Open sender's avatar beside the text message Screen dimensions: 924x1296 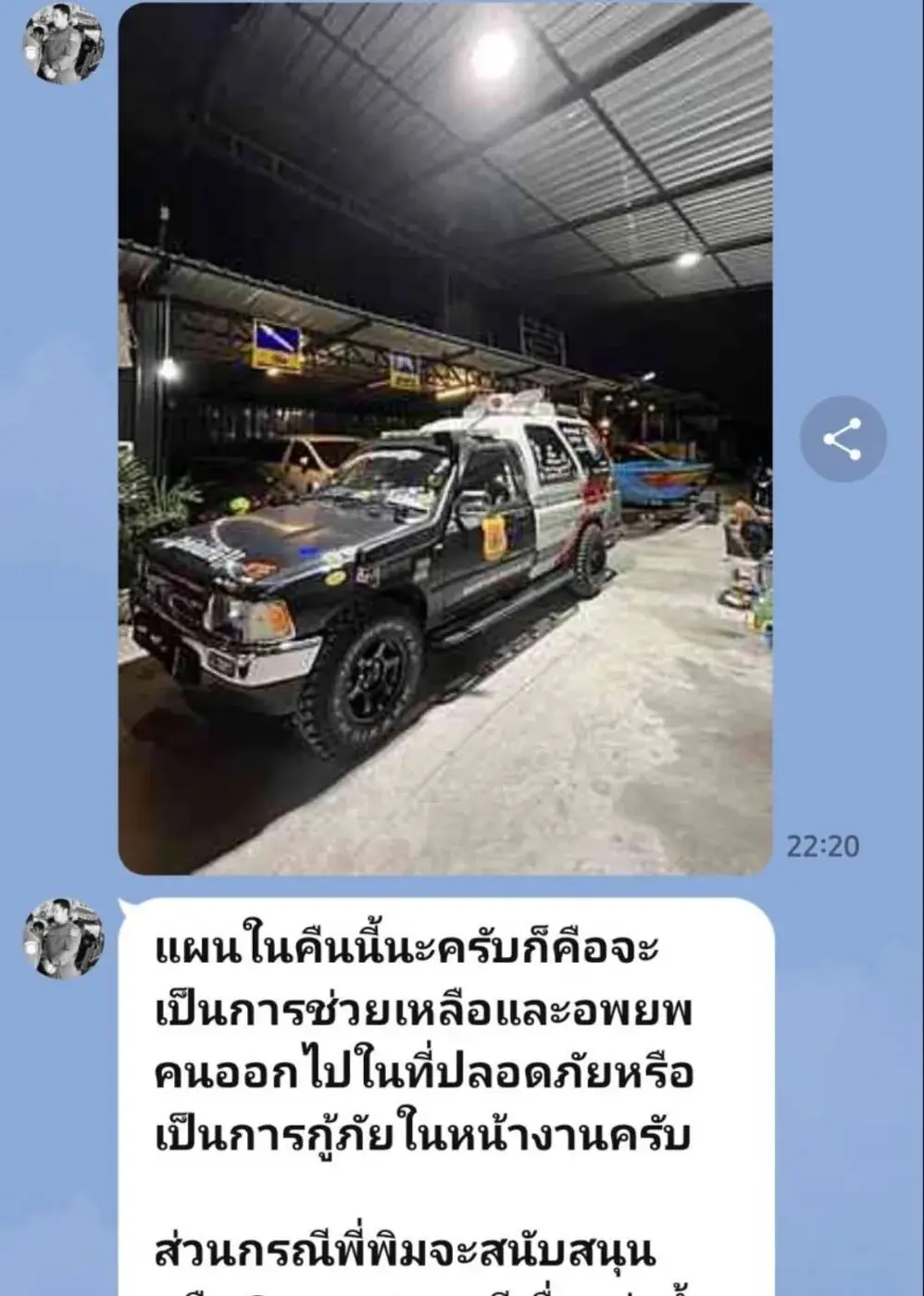click(63, 937)
